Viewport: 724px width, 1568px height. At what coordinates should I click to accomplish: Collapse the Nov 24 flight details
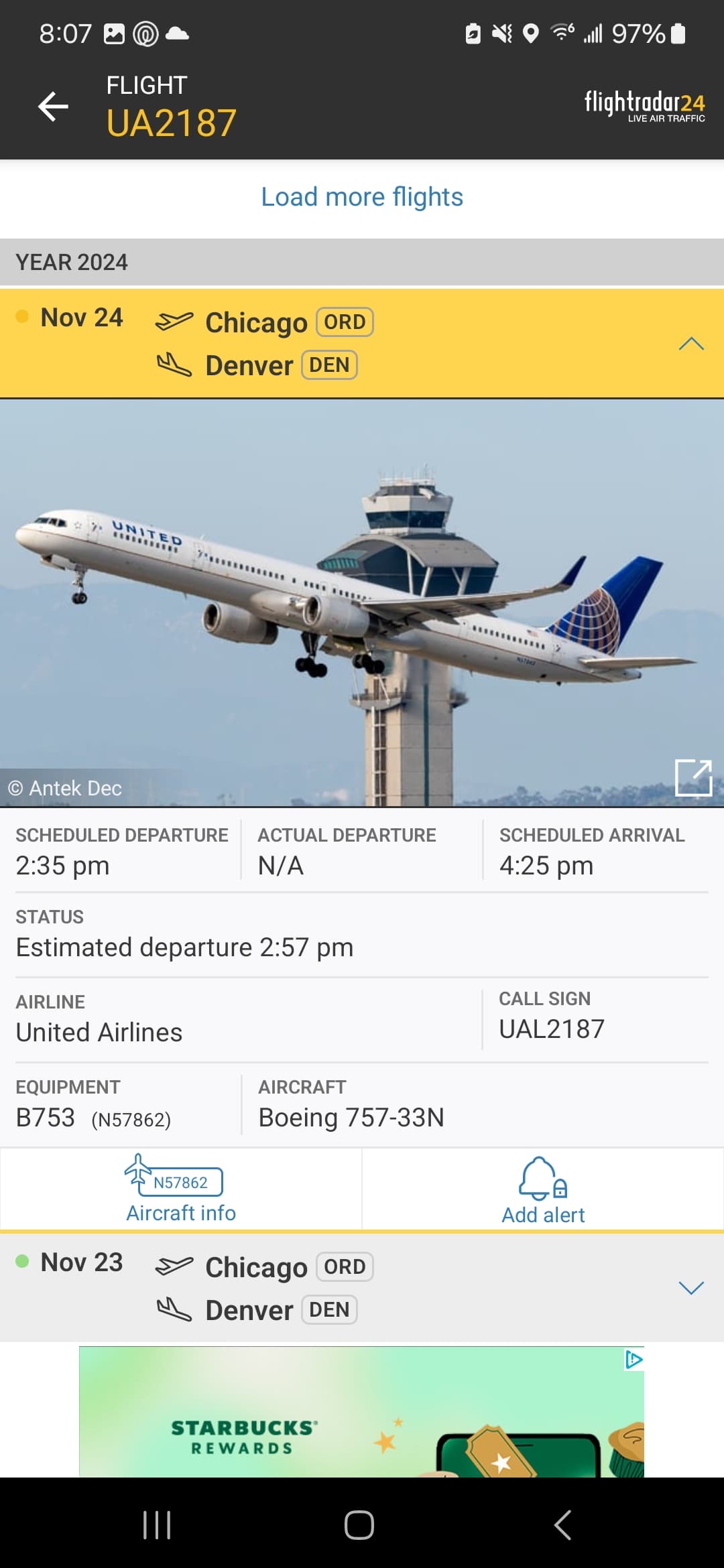[690, 344]
